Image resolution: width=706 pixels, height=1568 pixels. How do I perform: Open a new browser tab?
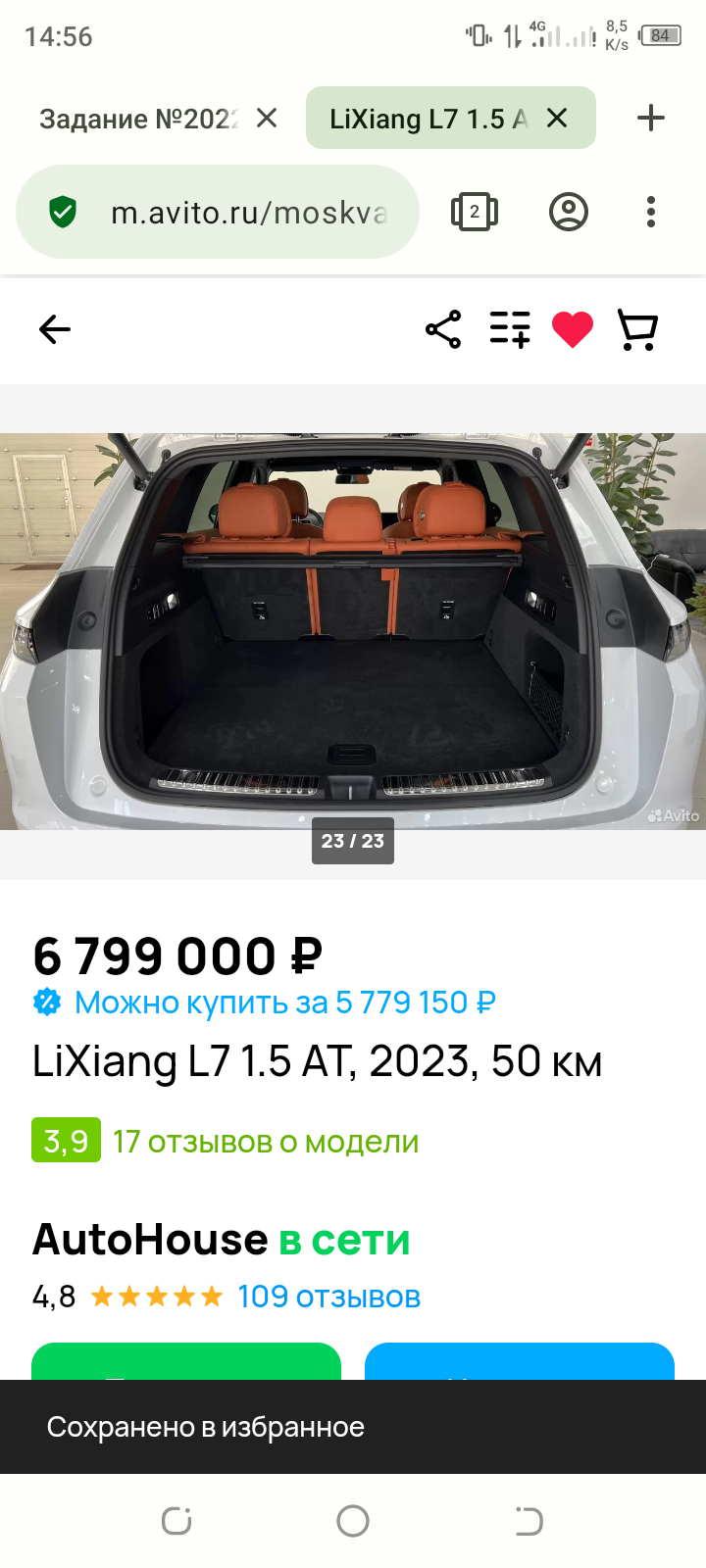pos(651,119)
